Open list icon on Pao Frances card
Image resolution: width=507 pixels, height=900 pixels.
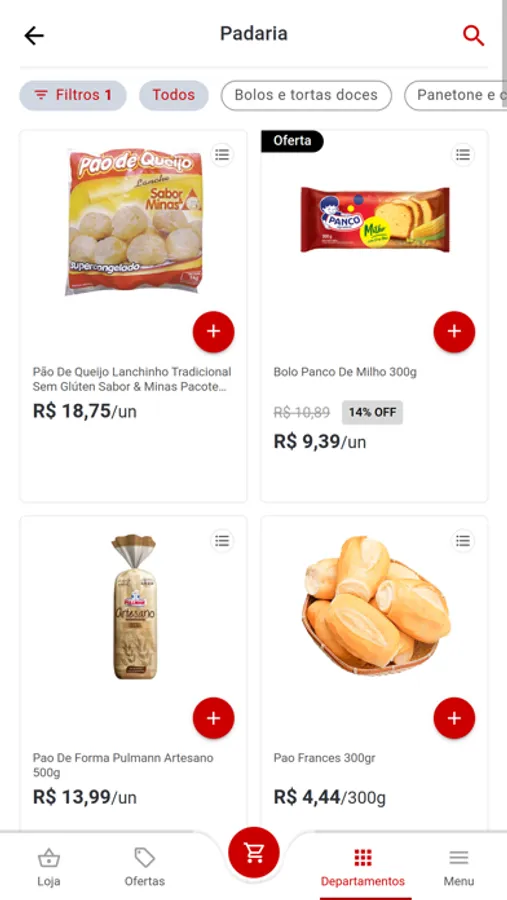pyautogui.click(x=463, y=541)
